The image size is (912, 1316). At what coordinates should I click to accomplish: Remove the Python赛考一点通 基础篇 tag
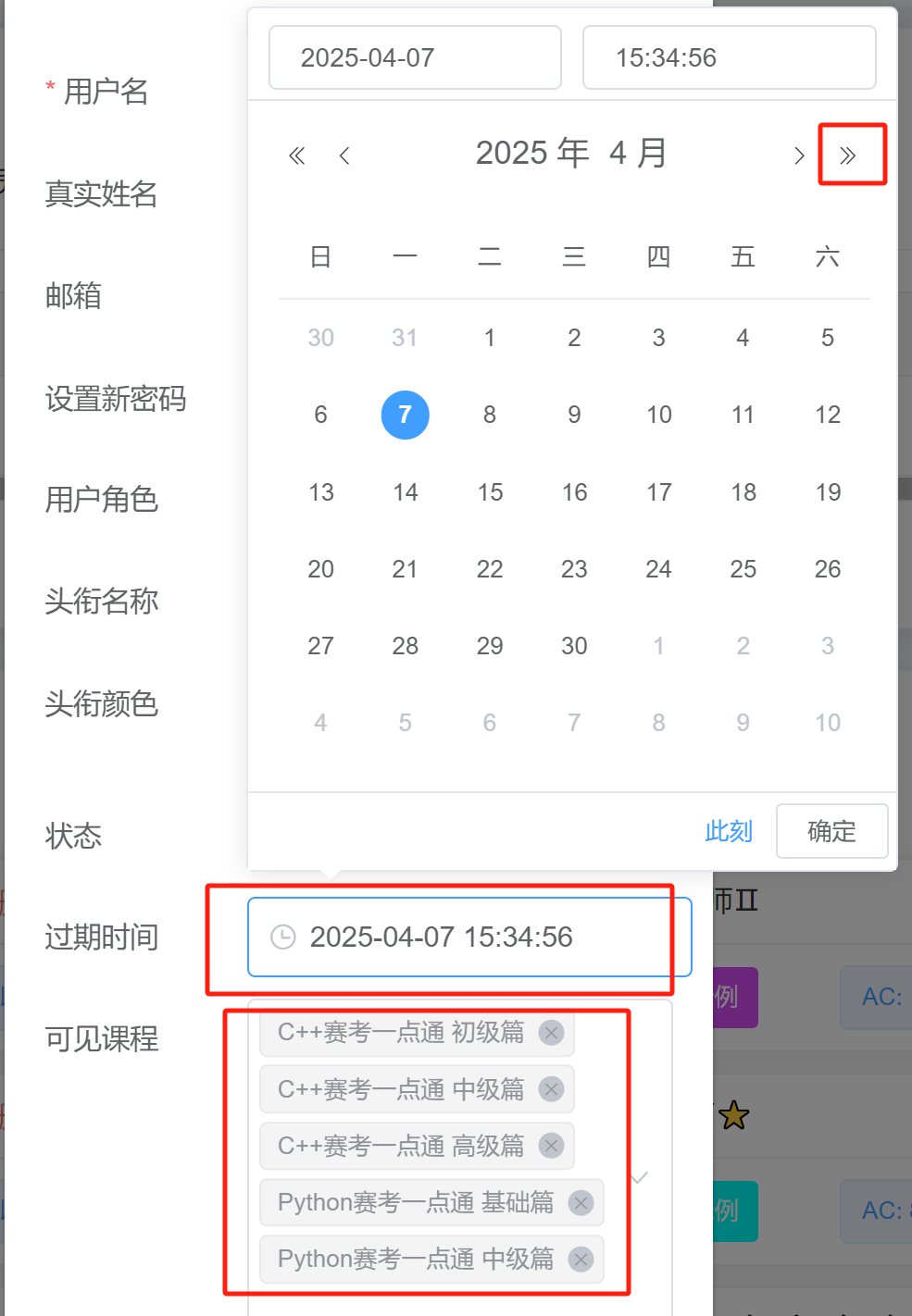tap(581, 1203)
